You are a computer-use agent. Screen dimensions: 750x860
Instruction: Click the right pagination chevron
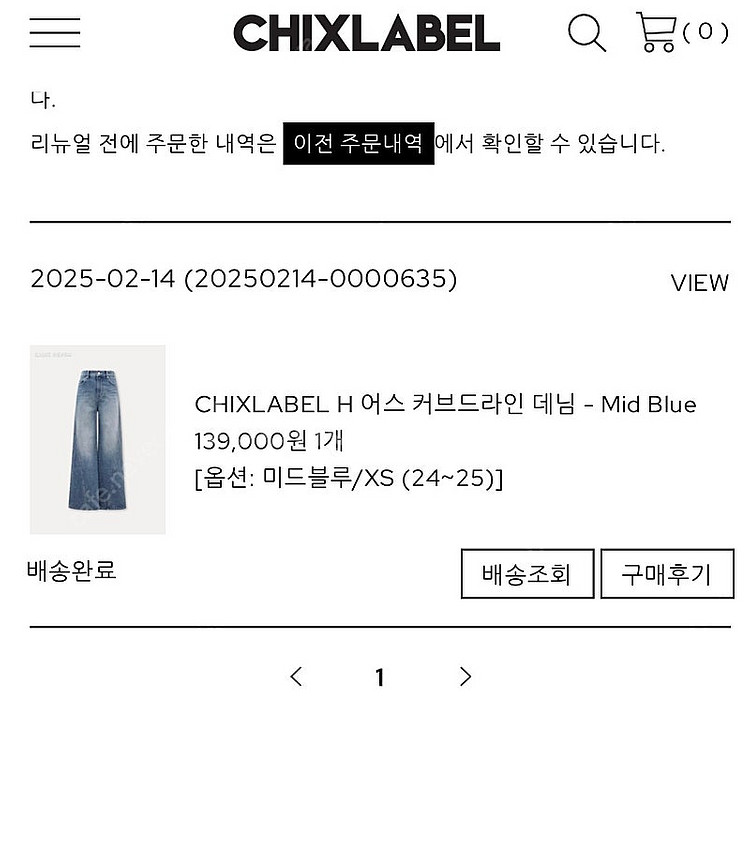[x=462, y=676]
